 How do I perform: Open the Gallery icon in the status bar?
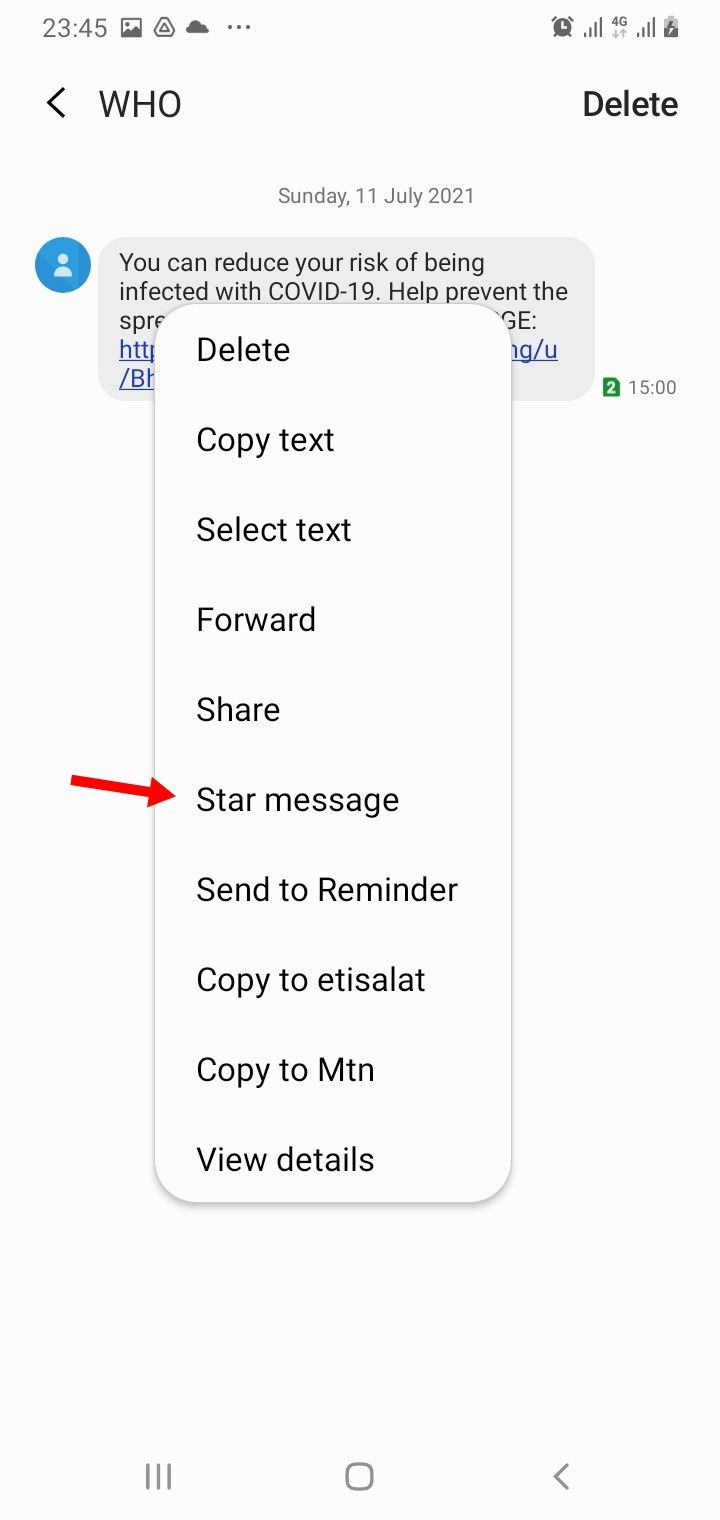131,27
